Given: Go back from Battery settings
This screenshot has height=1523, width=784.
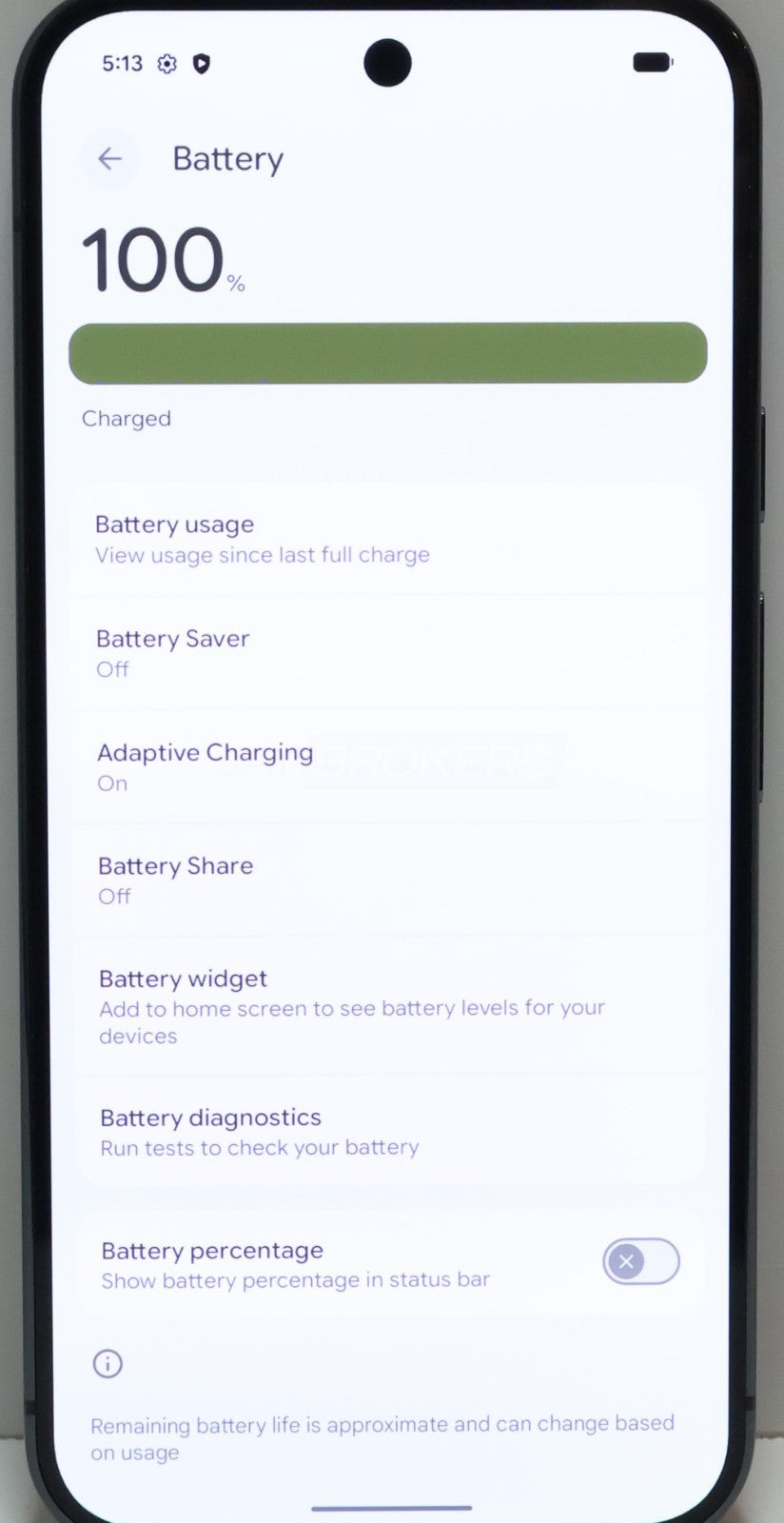Looking at the screenshot, I should [110, 159].
